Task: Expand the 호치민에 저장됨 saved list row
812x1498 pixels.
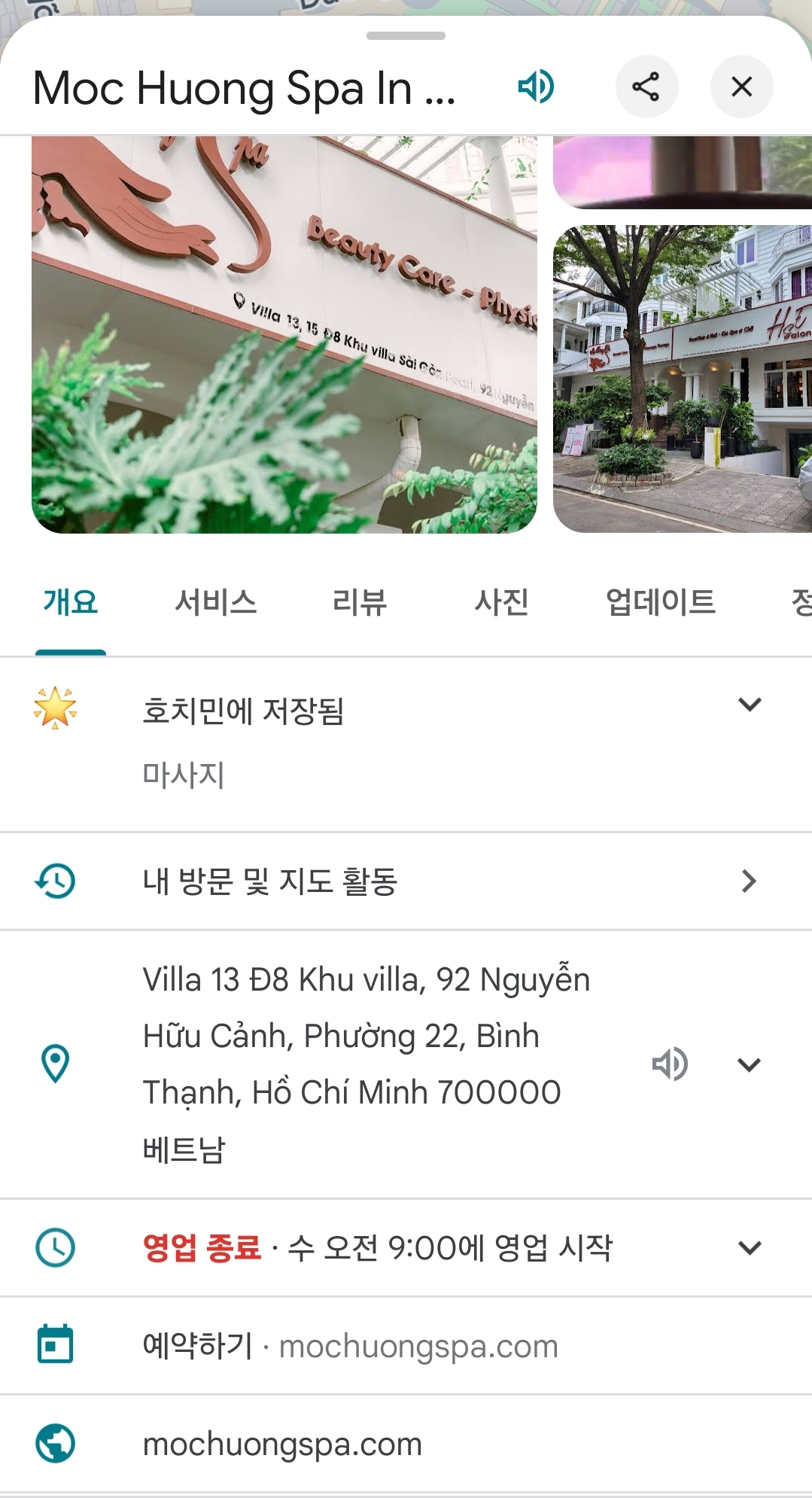Action: (750, 705)
